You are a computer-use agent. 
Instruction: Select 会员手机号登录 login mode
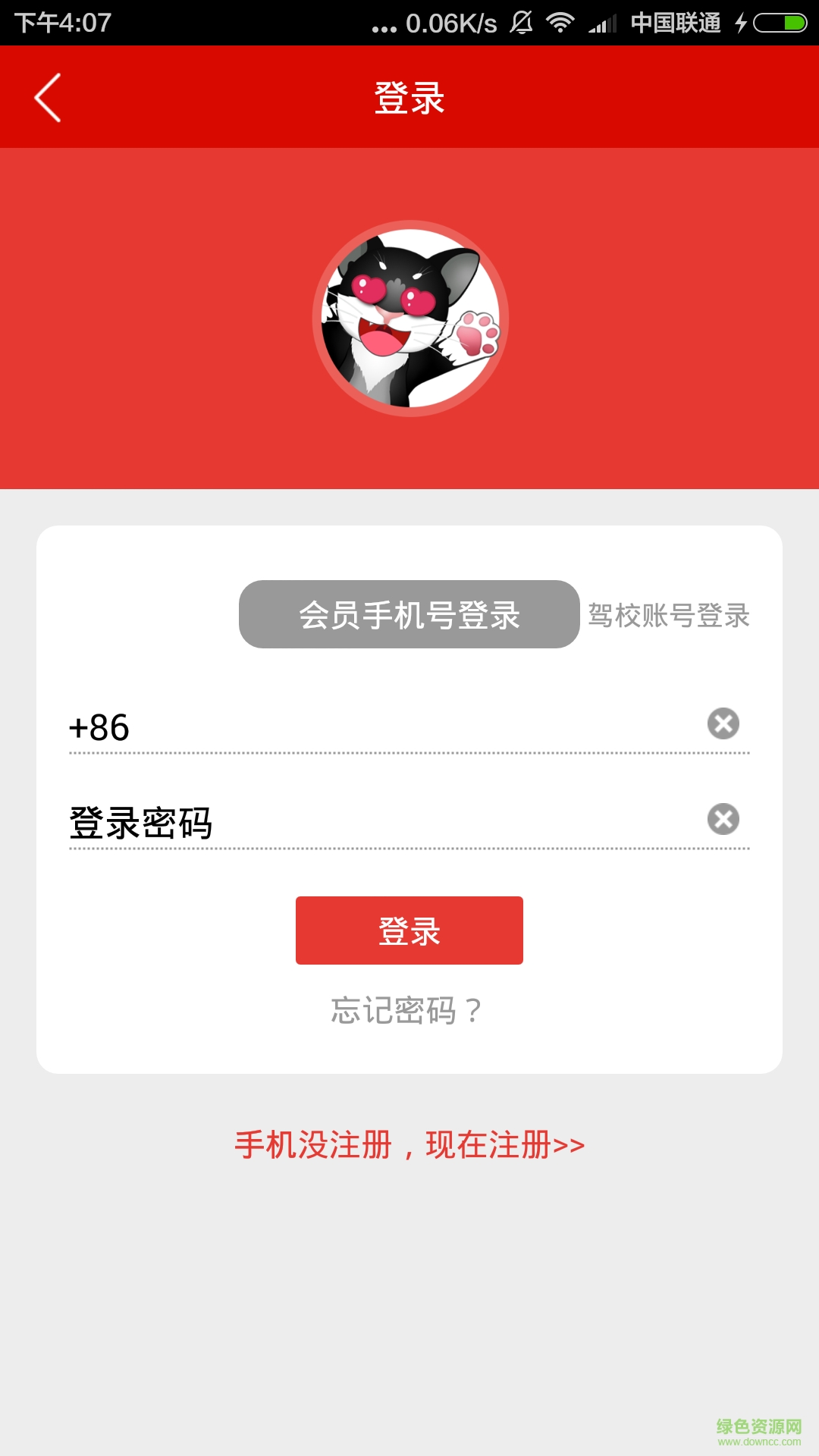point(409,614)
